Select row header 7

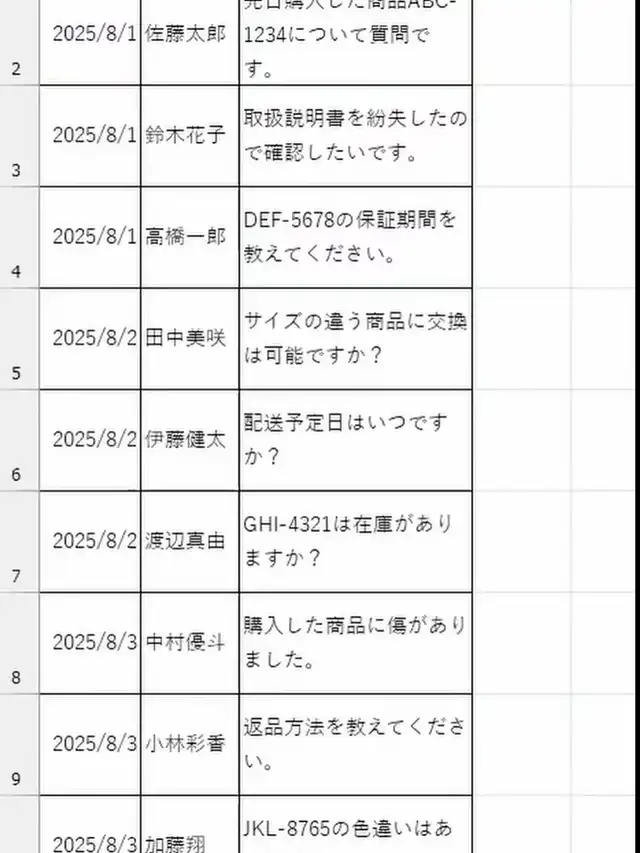click(19, 542)
